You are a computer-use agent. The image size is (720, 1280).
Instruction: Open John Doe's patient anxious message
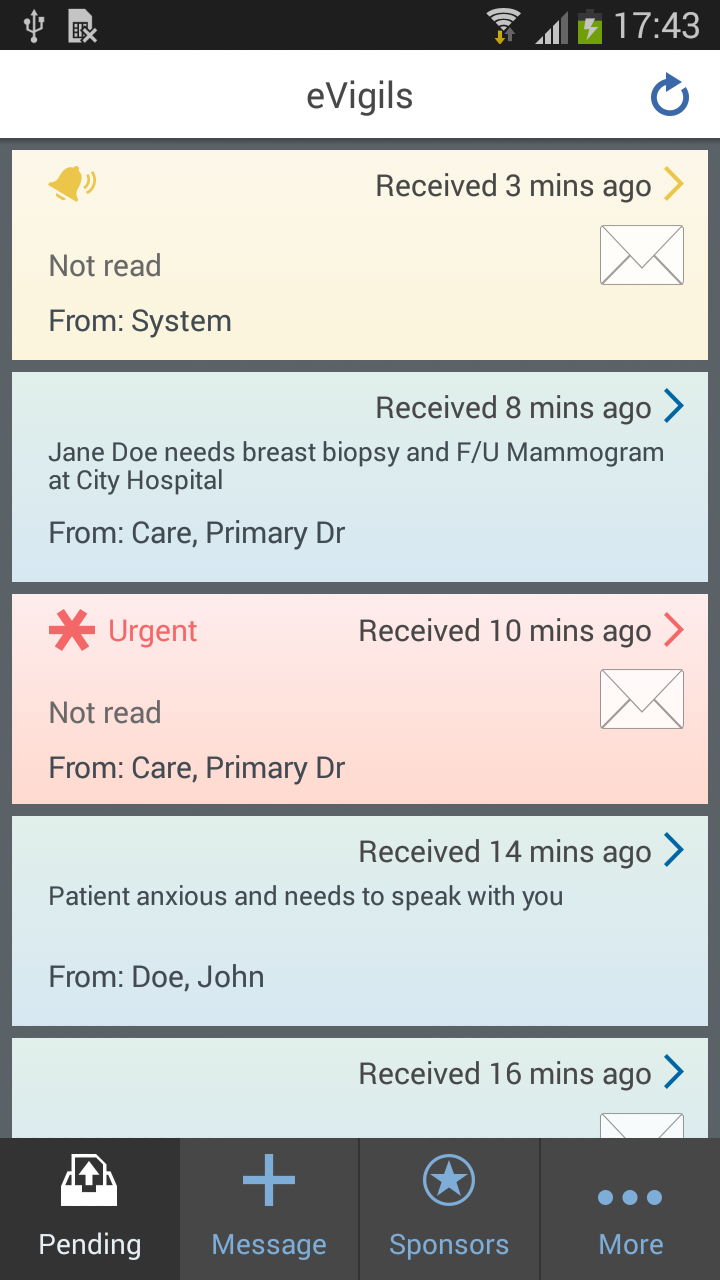click(360, 920)
